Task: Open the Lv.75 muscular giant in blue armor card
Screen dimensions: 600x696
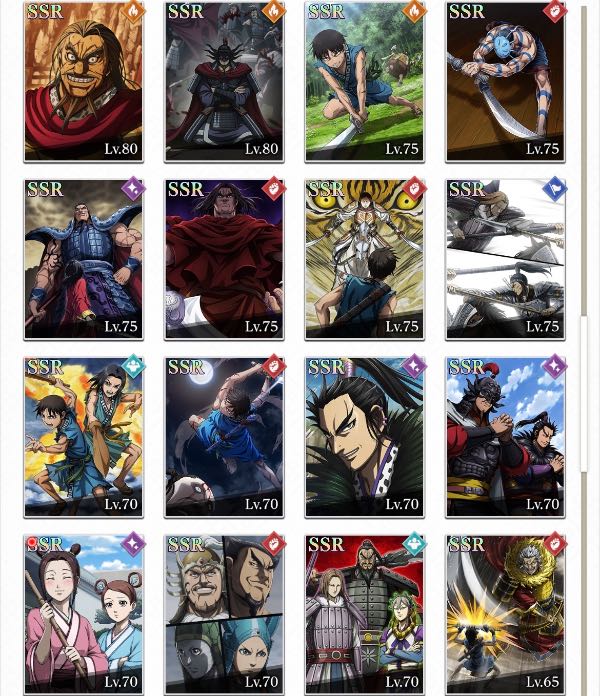Action: [83, 259]
